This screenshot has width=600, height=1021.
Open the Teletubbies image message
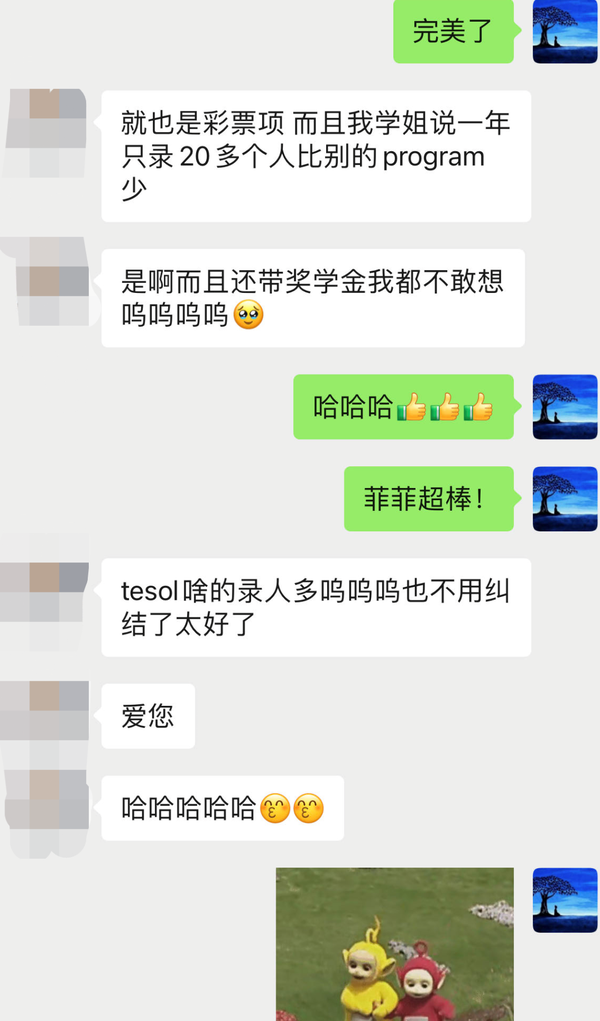point(394,943)
